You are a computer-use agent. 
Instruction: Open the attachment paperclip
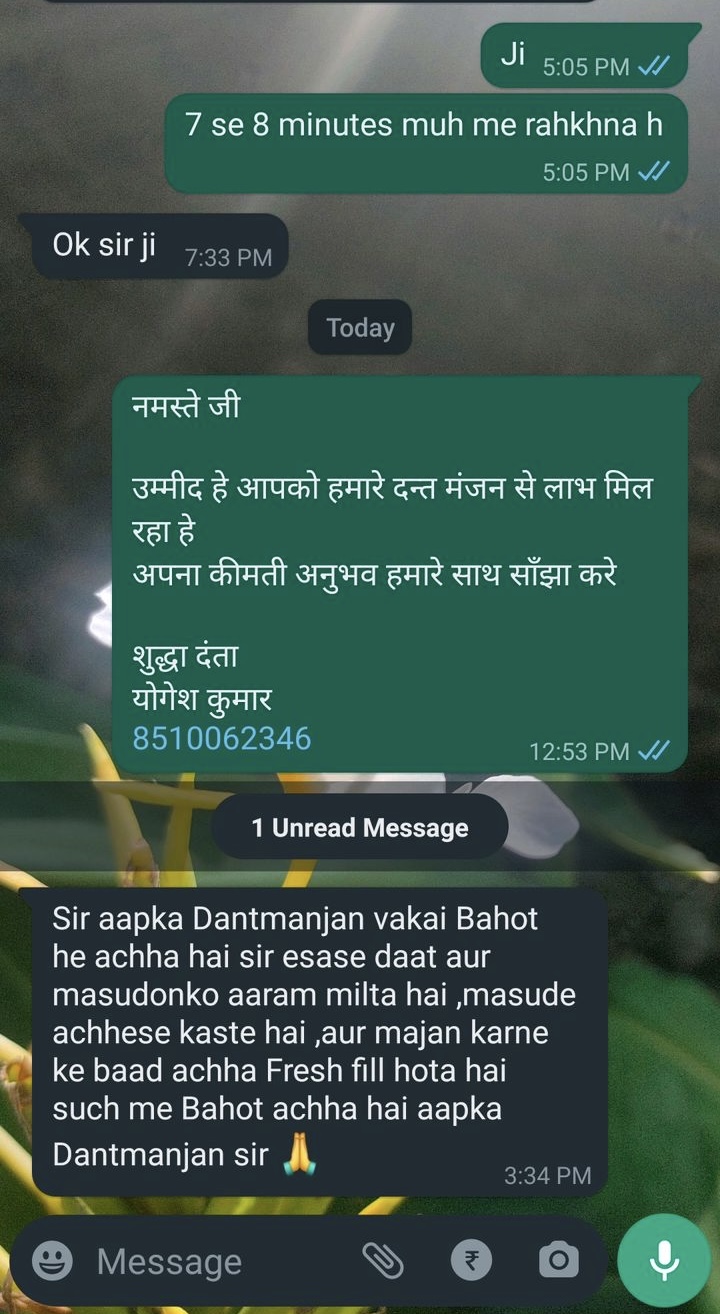(382, 1261)
